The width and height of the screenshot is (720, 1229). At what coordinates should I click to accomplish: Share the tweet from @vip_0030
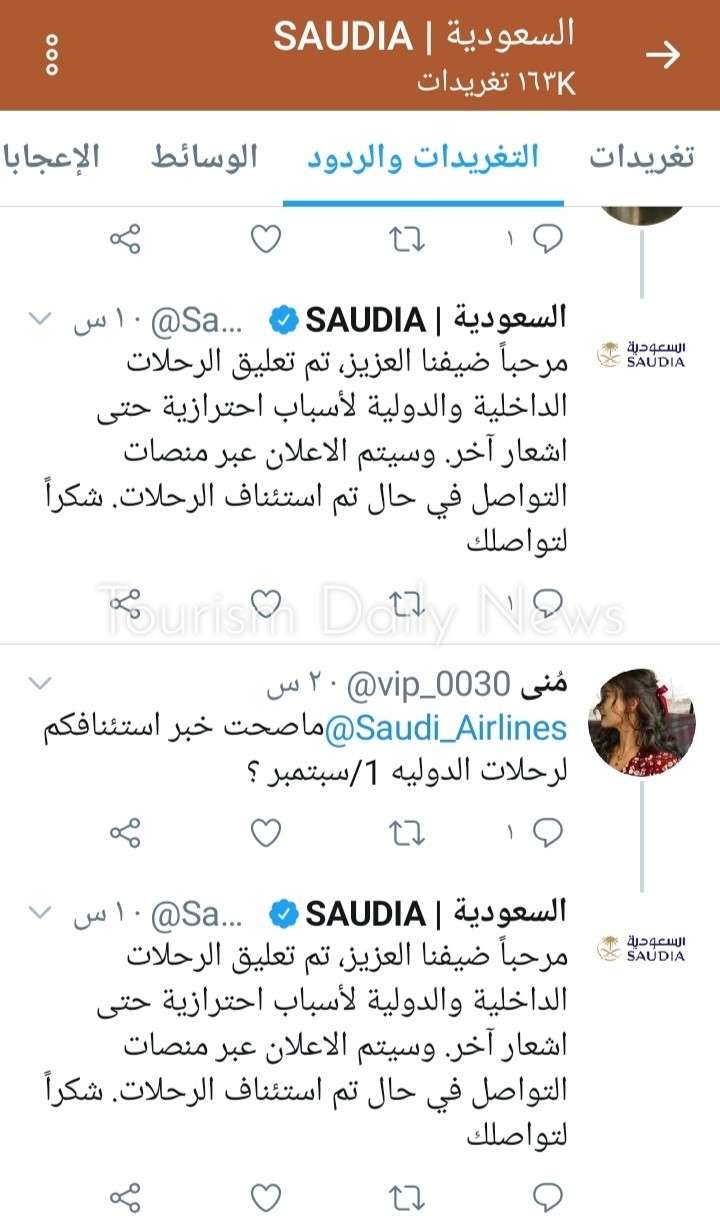coord(124,832)
